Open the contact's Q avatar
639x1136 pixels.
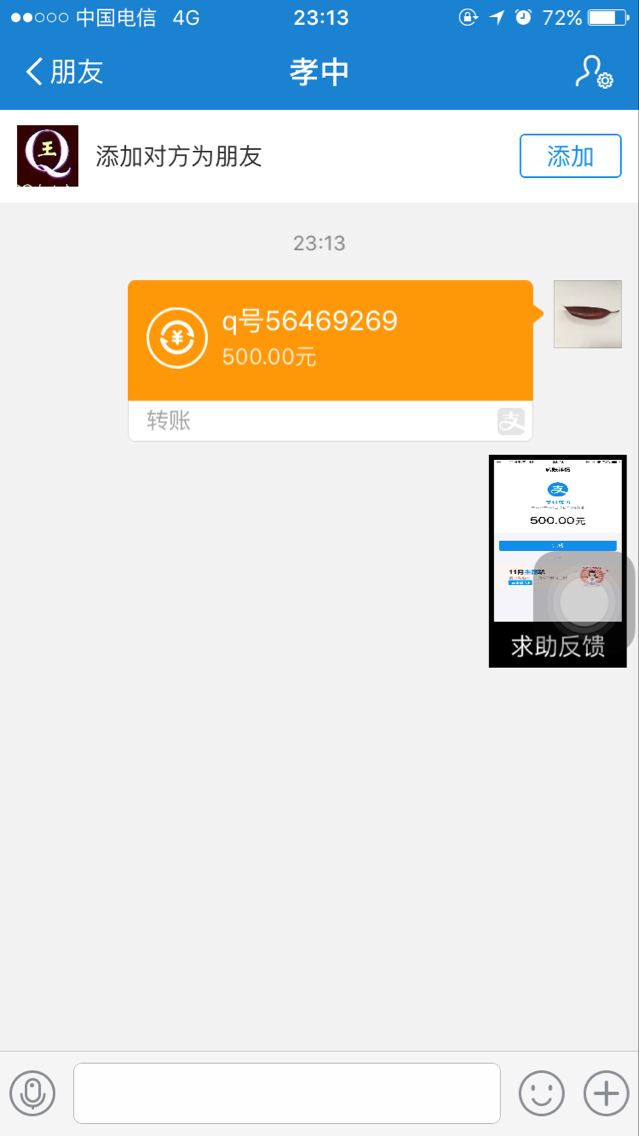(x=47, y=156)
